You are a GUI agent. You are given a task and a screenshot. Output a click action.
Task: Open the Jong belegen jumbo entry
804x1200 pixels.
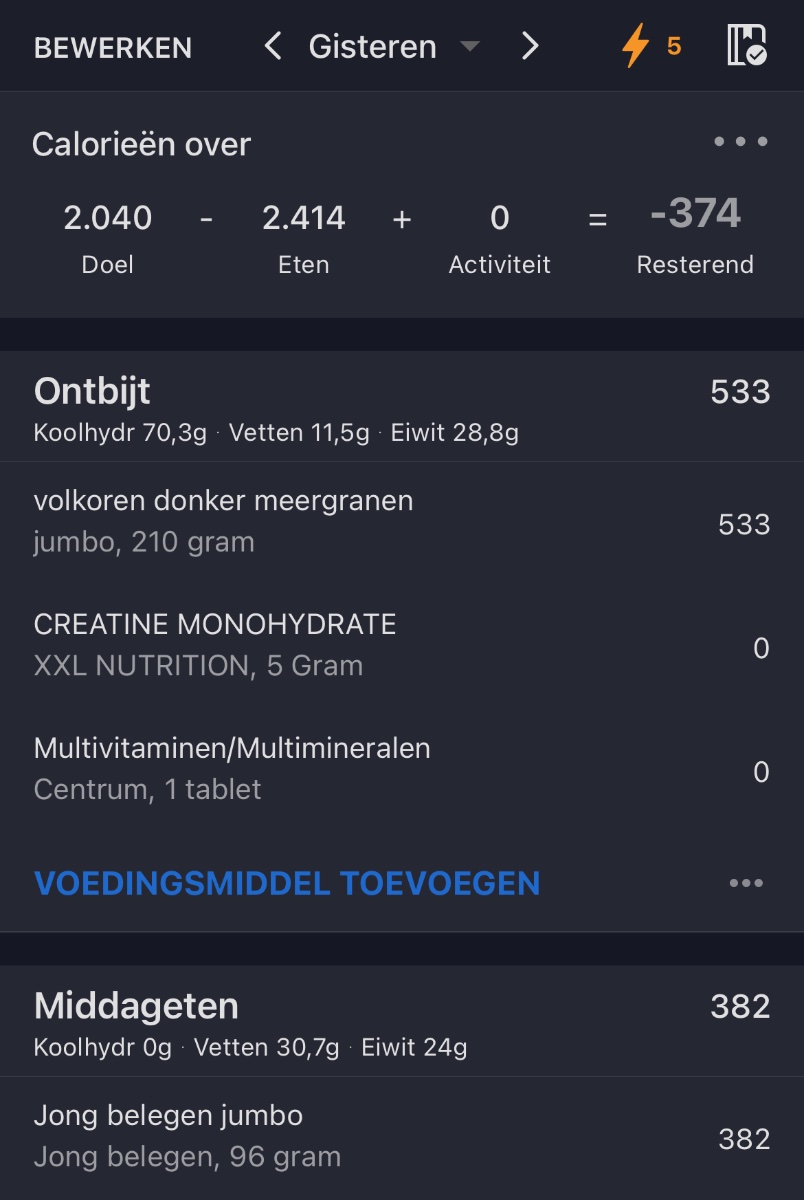pyautogui.click(x=400, y=1136)
